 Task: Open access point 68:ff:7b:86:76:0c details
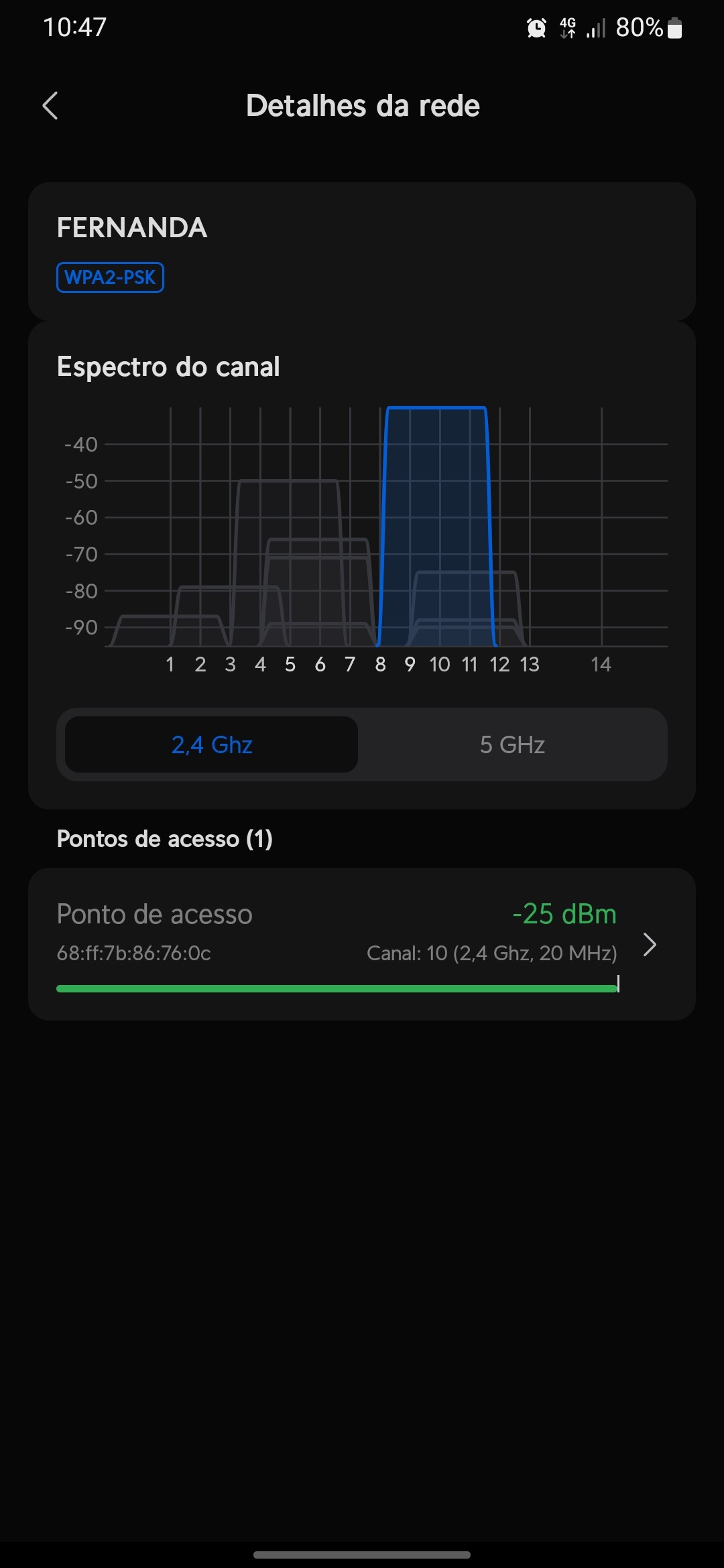[362, 943]
